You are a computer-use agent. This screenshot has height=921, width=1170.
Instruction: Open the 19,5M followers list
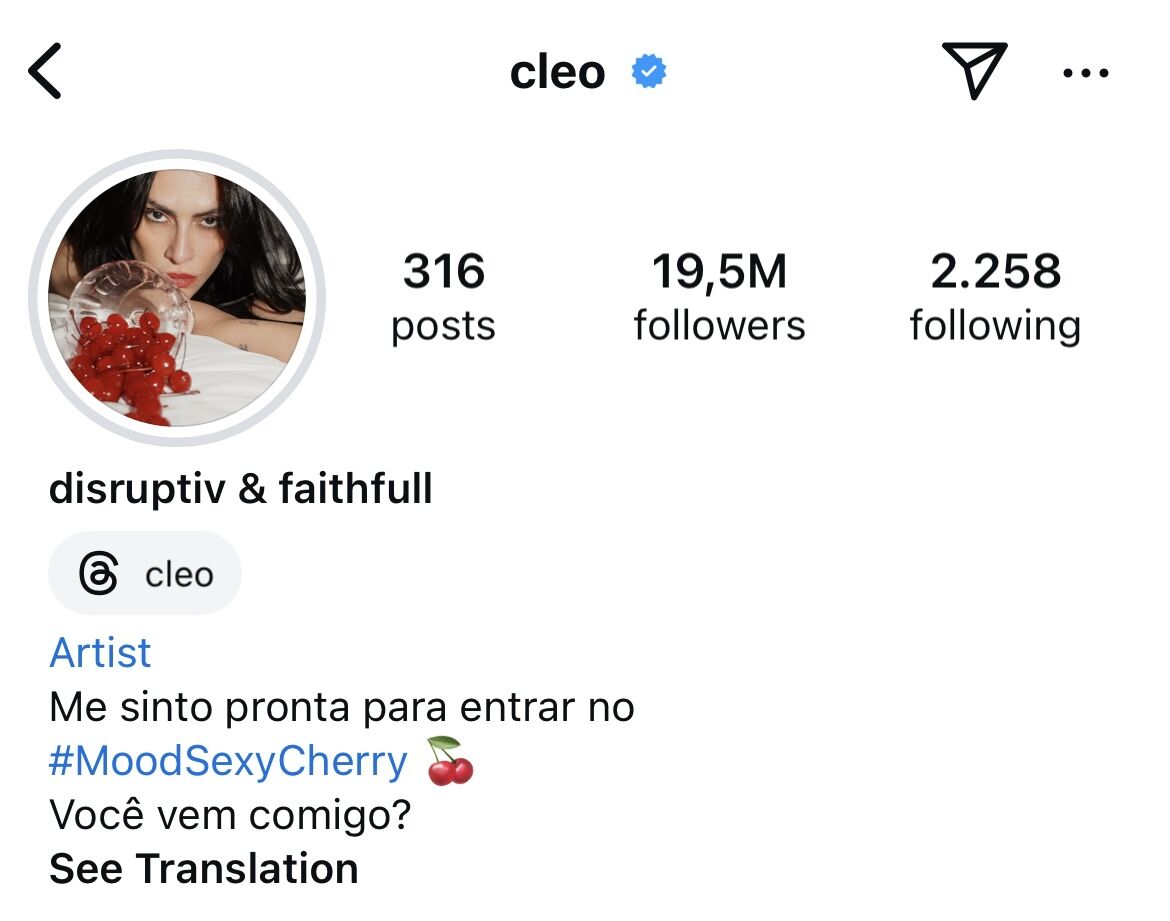719,298
